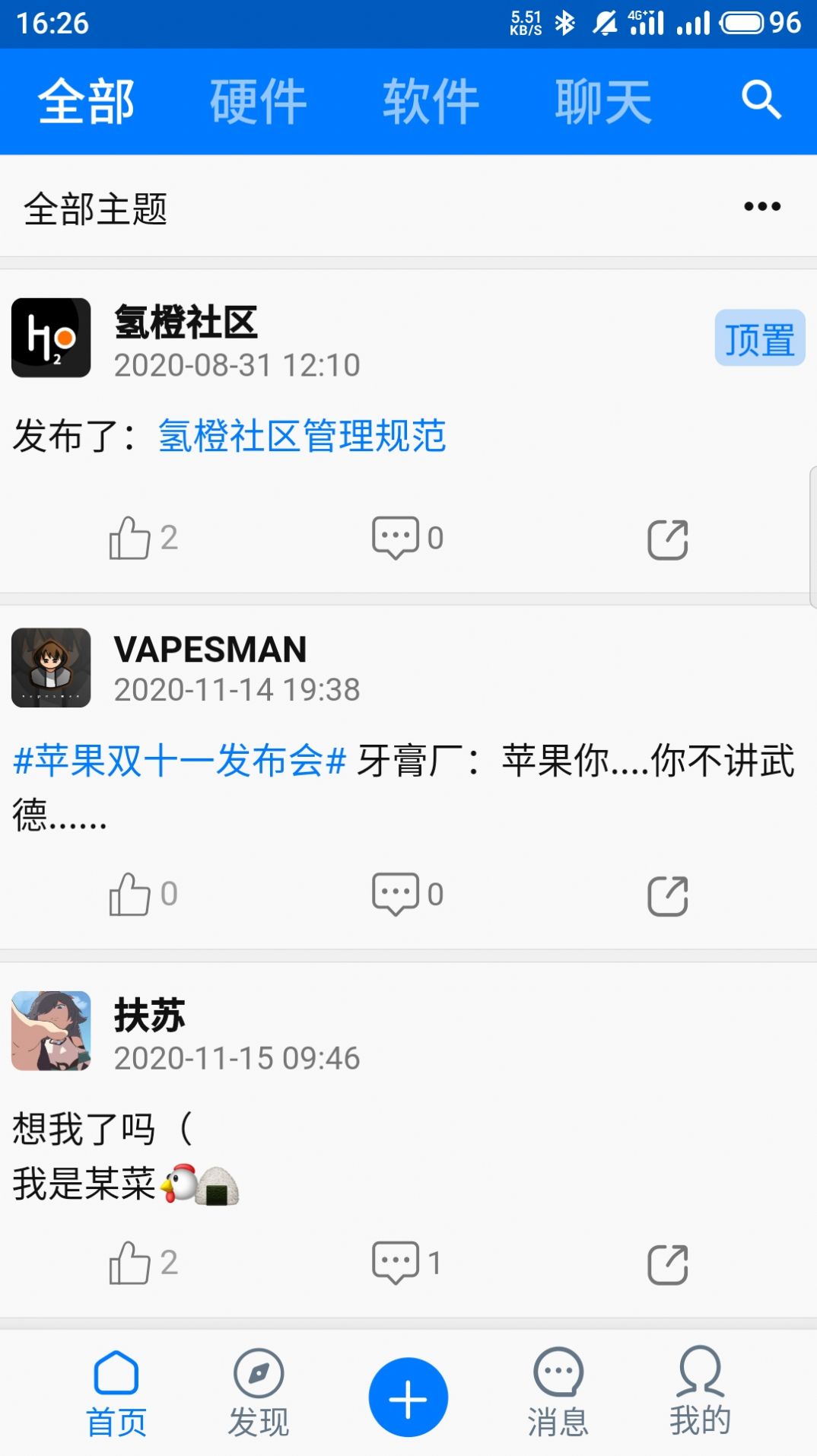Image resolution: width=817 pixels, height=1456 pixels.
Task: Like 扶苏's post
Action: pyautogui.click(x=130, y=1264)
